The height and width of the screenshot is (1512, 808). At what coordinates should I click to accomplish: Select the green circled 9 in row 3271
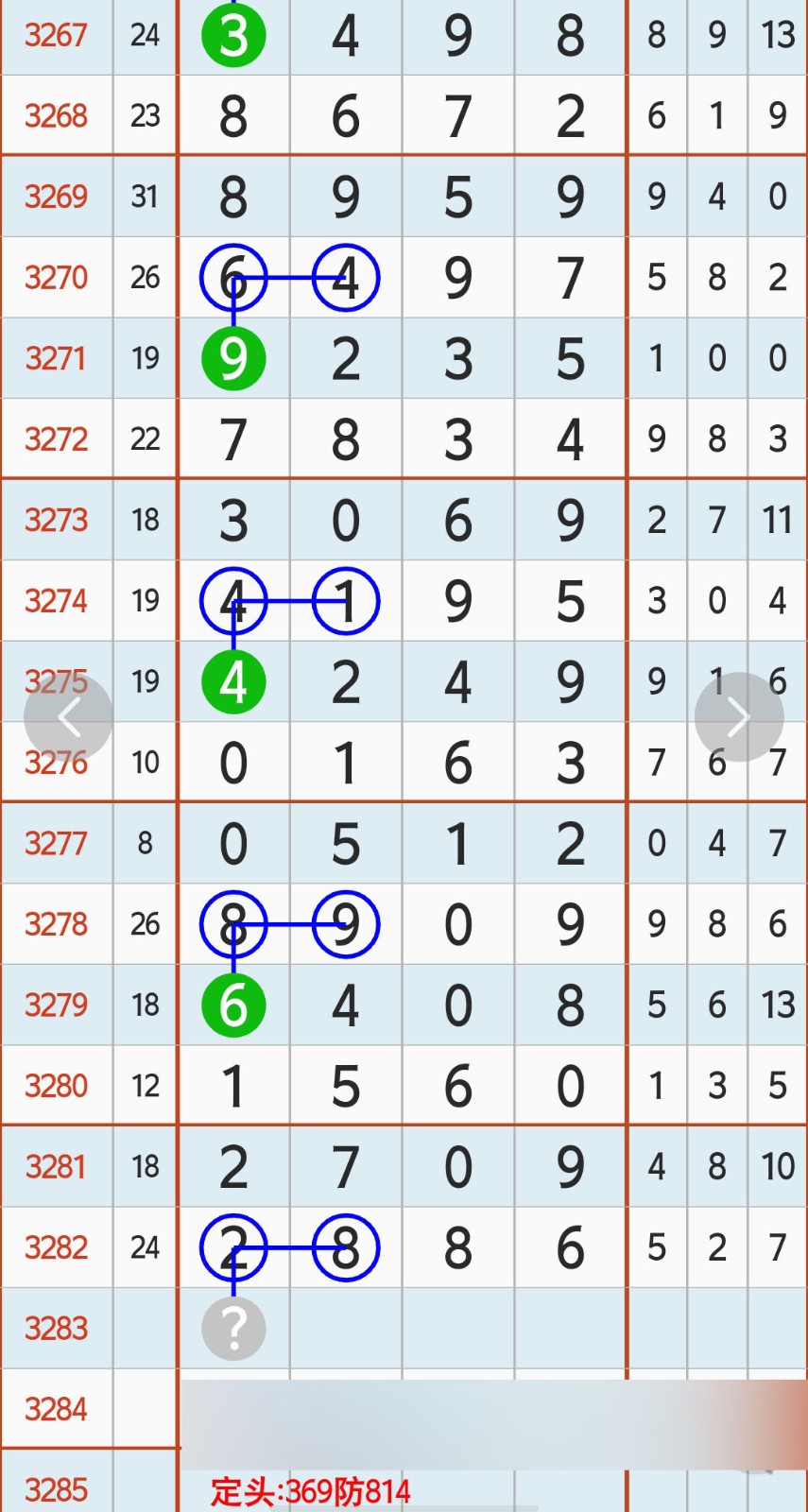pyautogui.click(x=232, y=358)
